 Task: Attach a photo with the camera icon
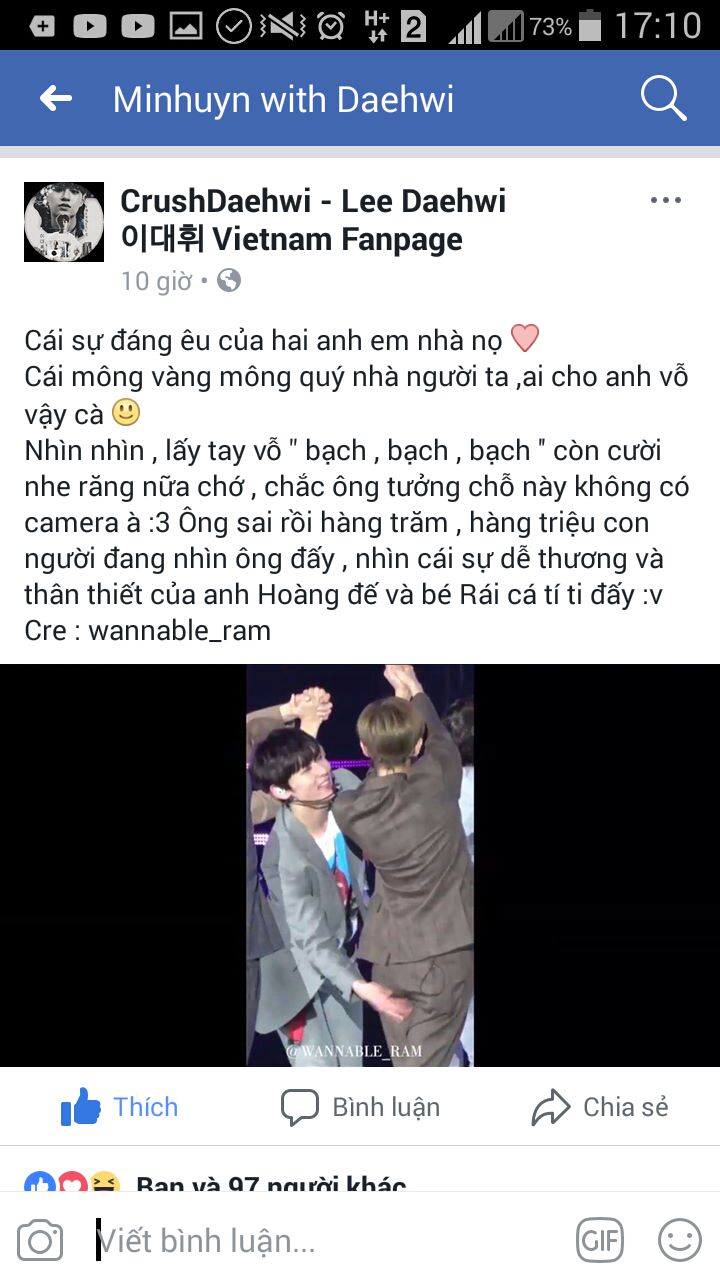click(x=40, y=1241)
